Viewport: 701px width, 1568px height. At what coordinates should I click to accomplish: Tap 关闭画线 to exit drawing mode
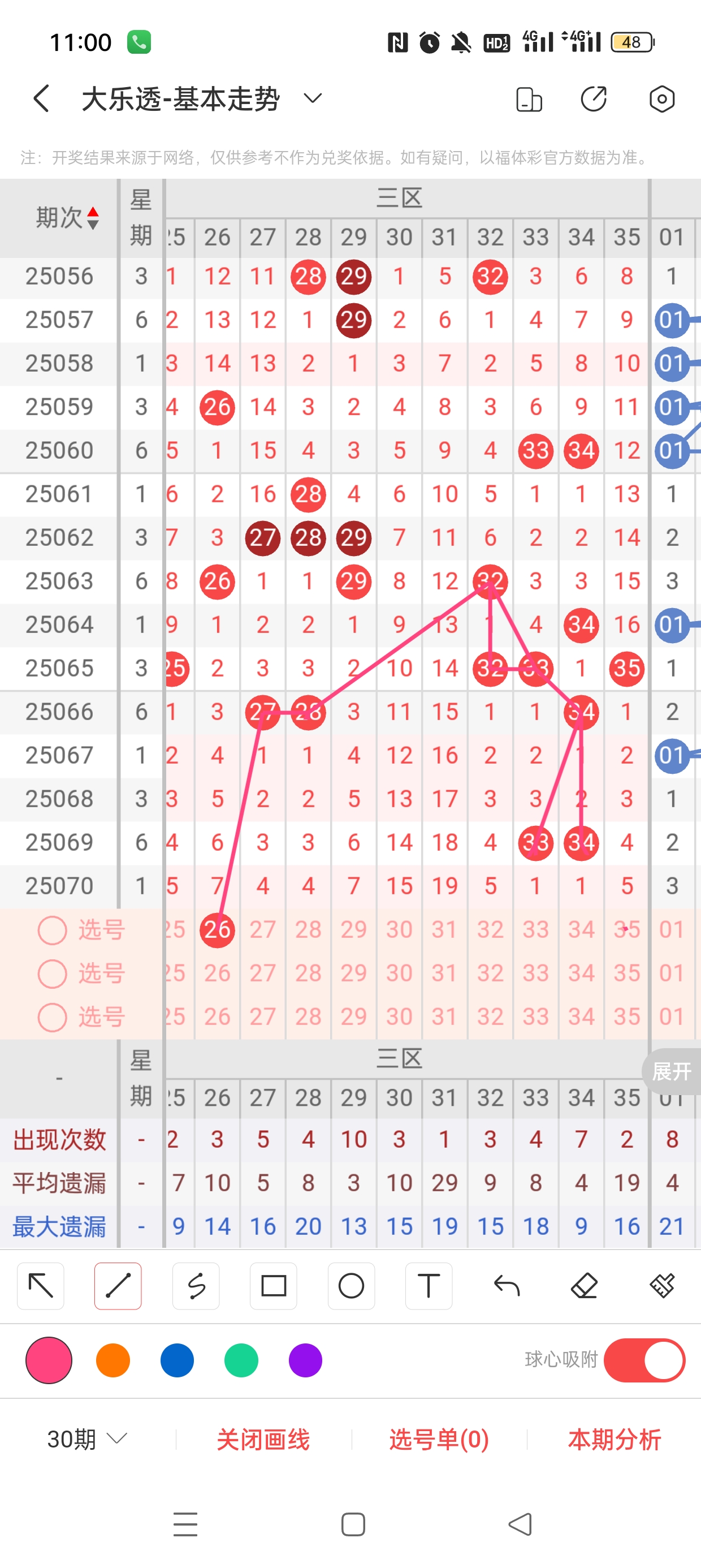click(263, 1439)
